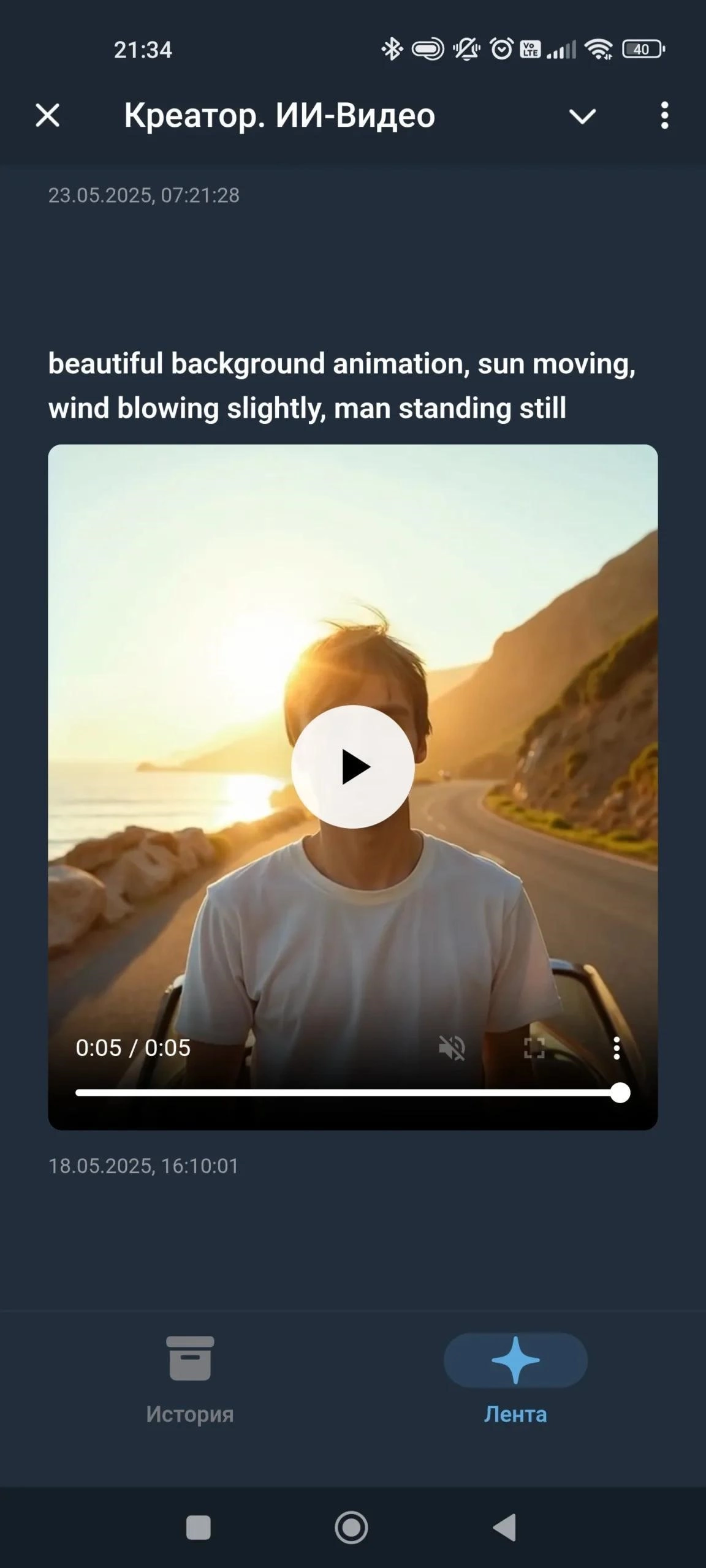
Task: Go to the system home screen
Action: (352, 1528)
